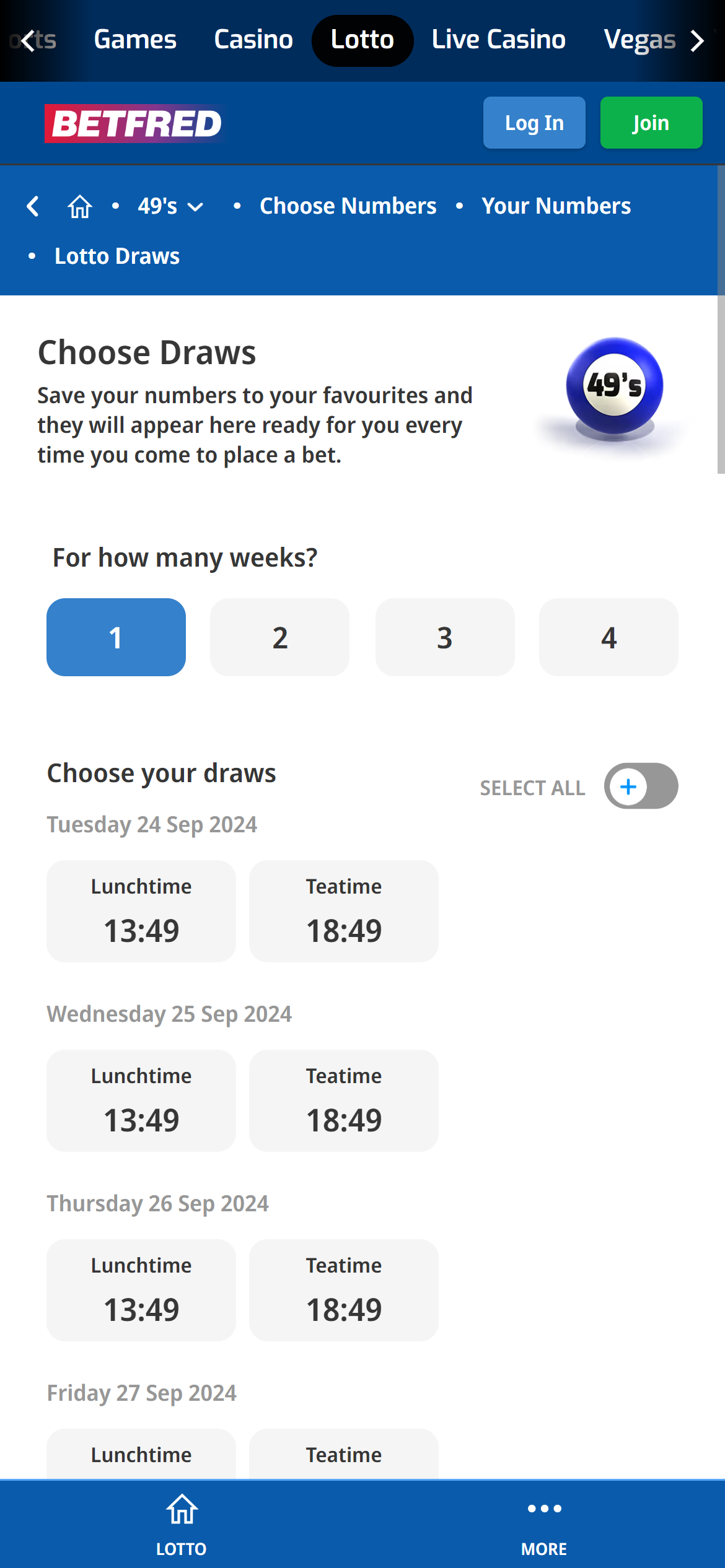Open the home page via breadcrumb house icon
Image resolution: width=725 pixels, height=1568 pixels.
79,206
